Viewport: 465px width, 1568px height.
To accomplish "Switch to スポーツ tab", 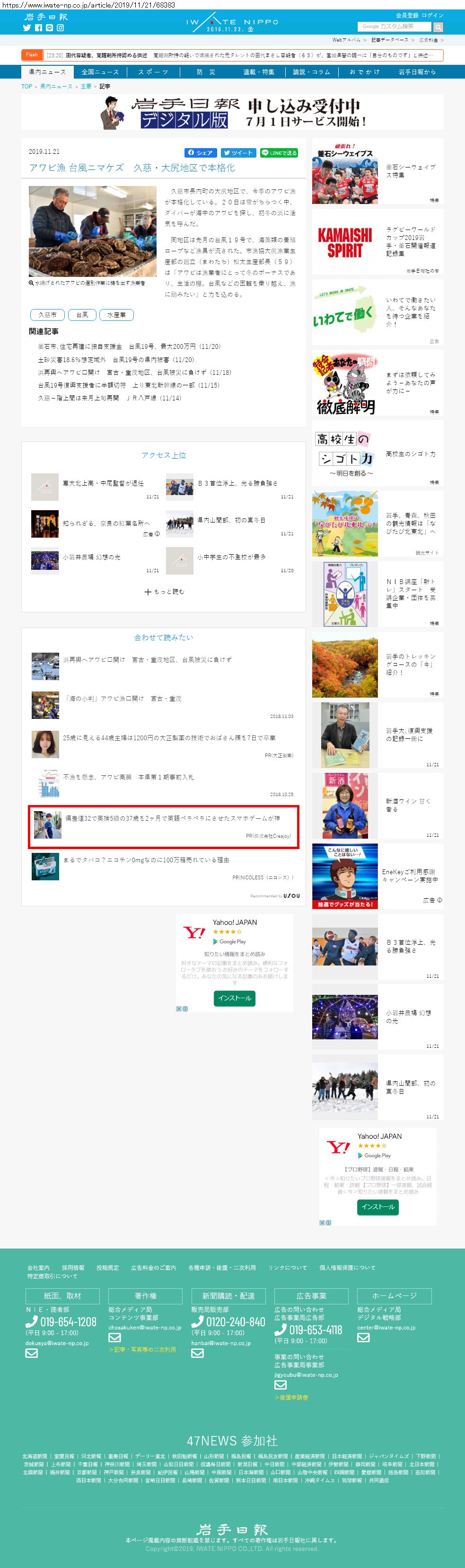I will pos(153,72).
